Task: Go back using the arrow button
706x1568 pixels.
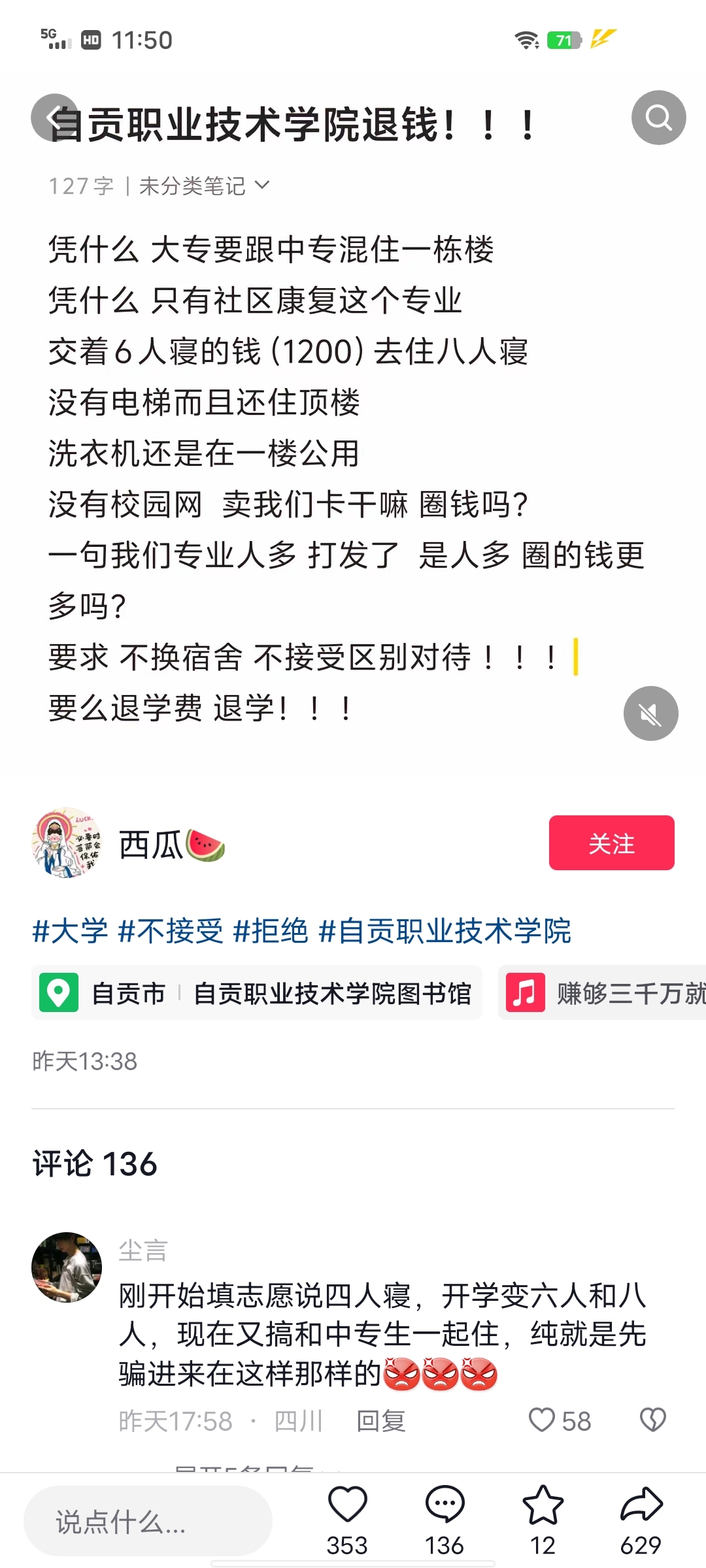Action: point(54,118)
